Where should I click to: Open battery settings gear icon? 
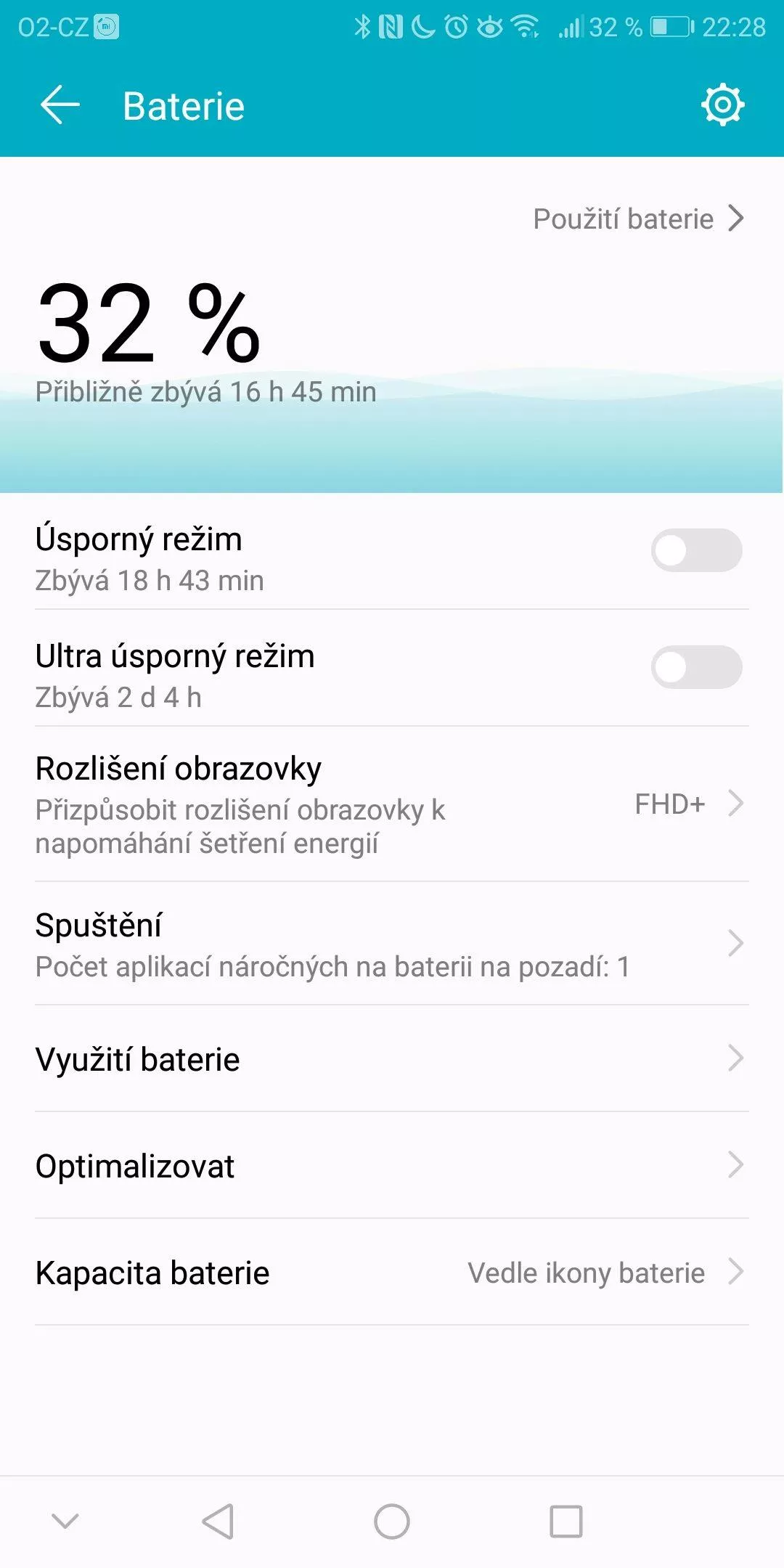tap(722, 105)
